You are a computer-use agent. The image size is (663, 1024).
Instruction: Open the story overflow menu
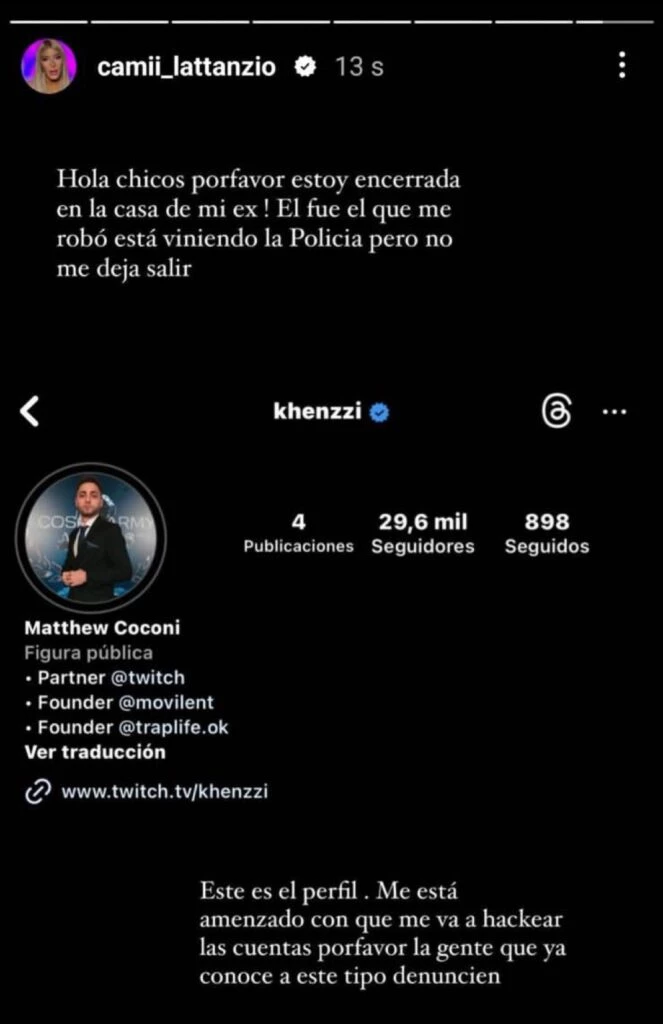pos(622,67)
